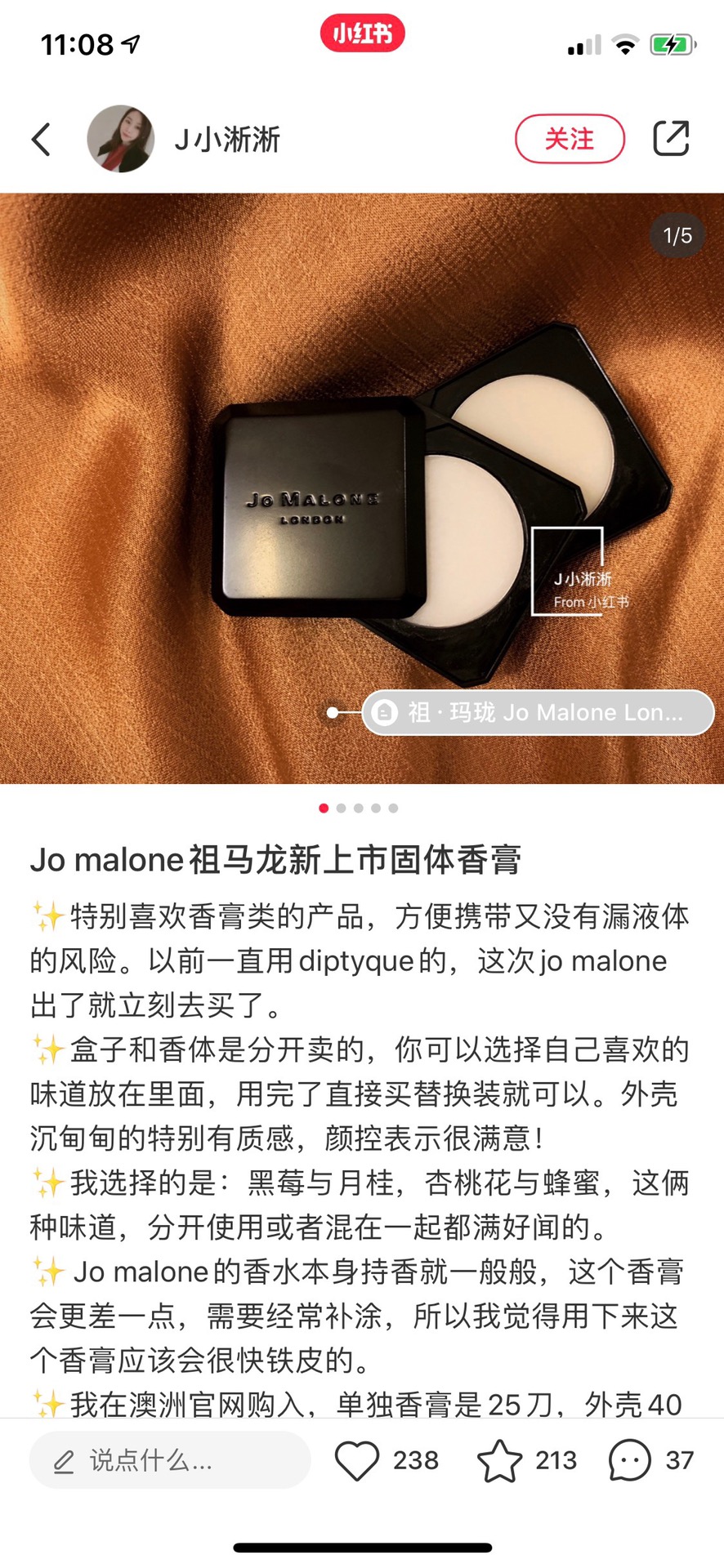
Task: Like this post with the heart icon
Action: click(x=357, y=1460)
